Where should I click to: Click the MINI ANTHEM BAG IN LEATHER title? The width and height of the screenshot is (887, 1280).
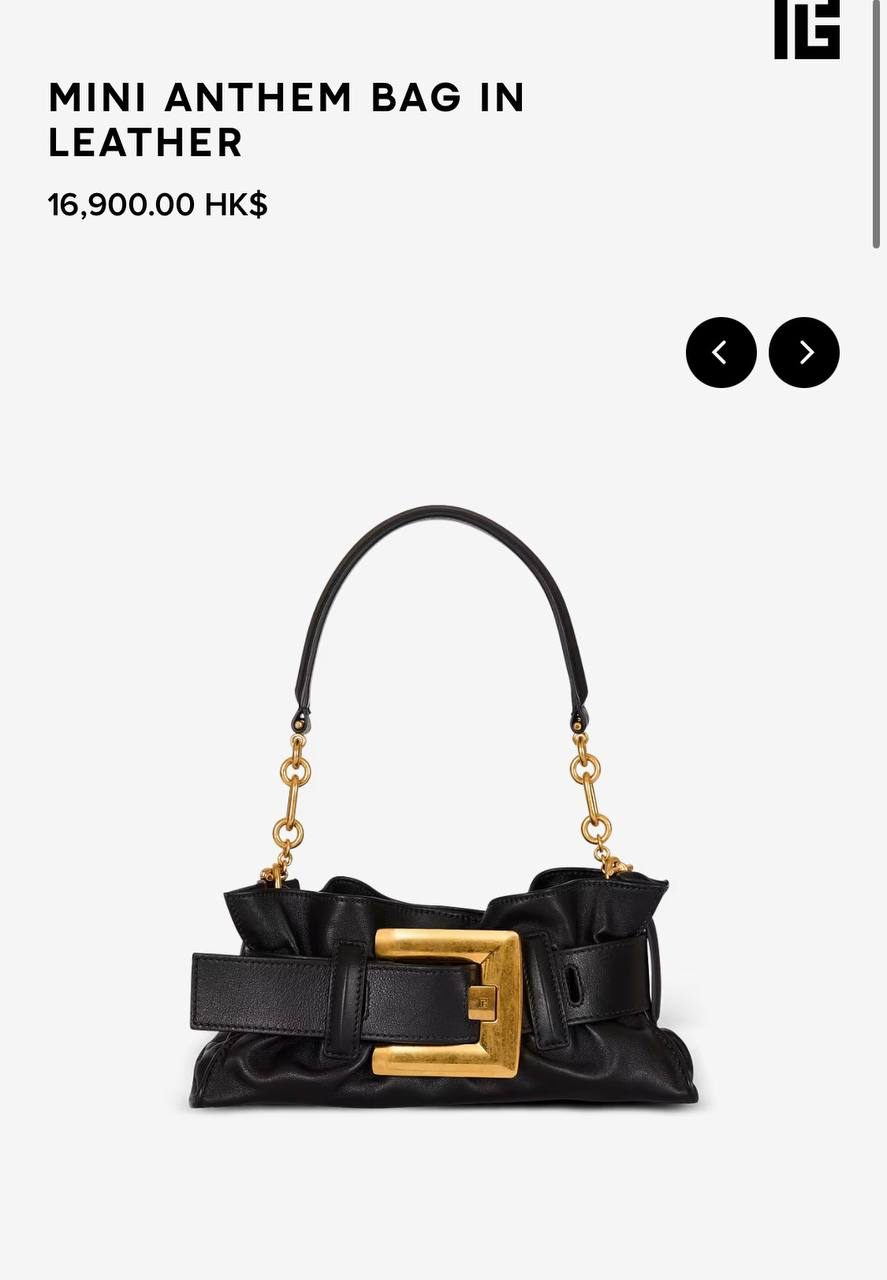click(x=287, y=118)
